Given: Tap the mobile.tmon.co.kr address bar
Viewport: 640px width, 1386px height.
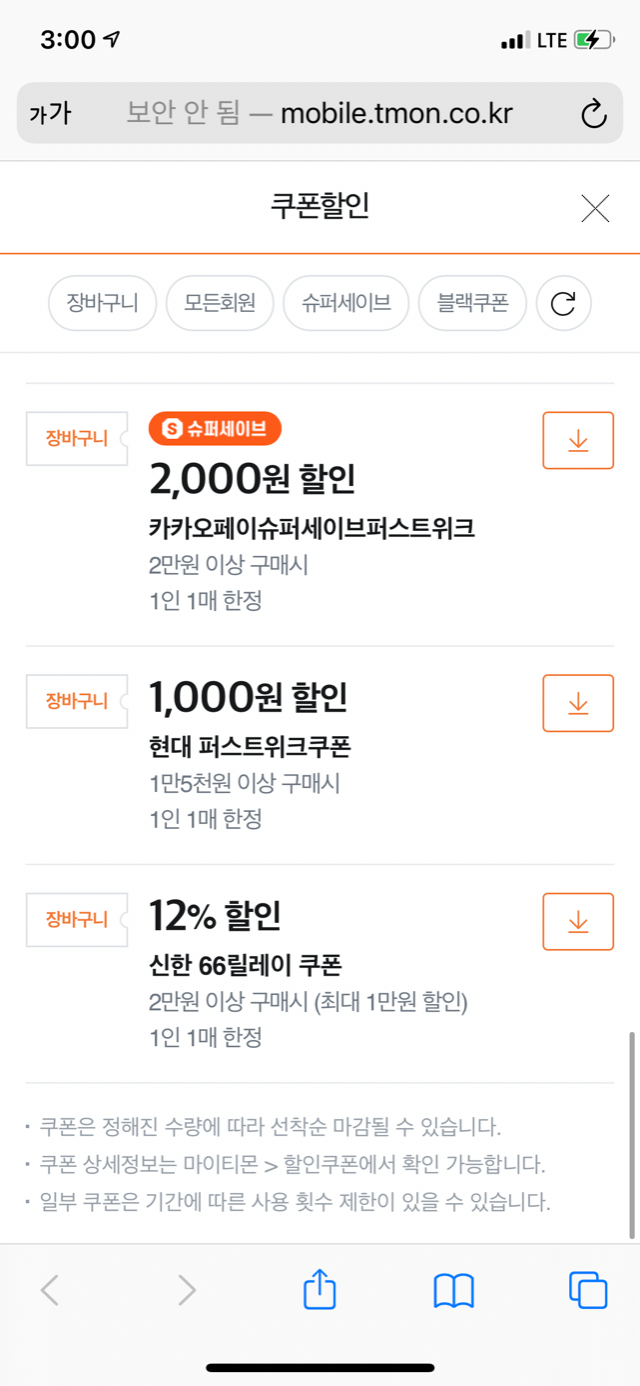Looking at the screenshot, I should pos(320,114).
